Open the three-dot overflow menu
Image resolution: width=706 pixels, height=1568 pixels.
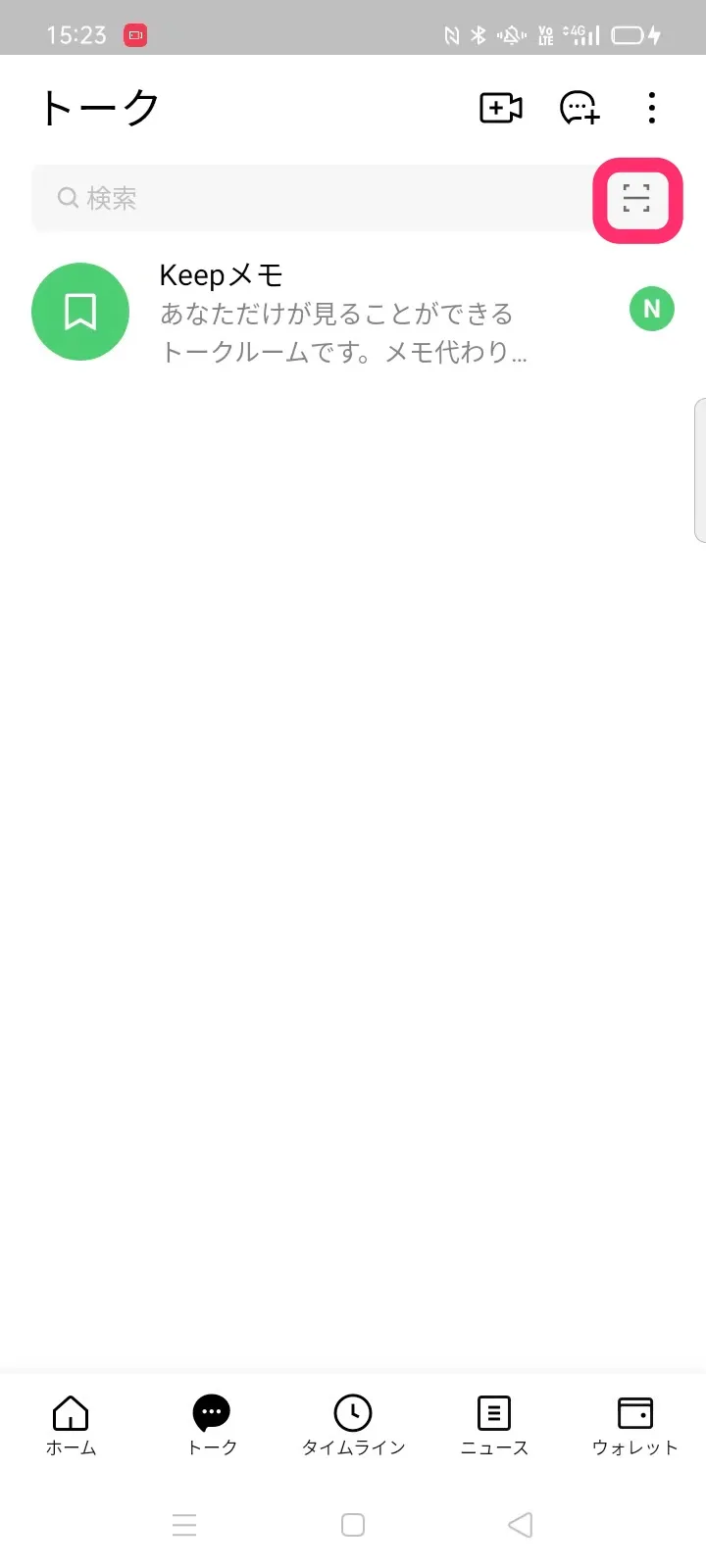click(x=652, y=108)
